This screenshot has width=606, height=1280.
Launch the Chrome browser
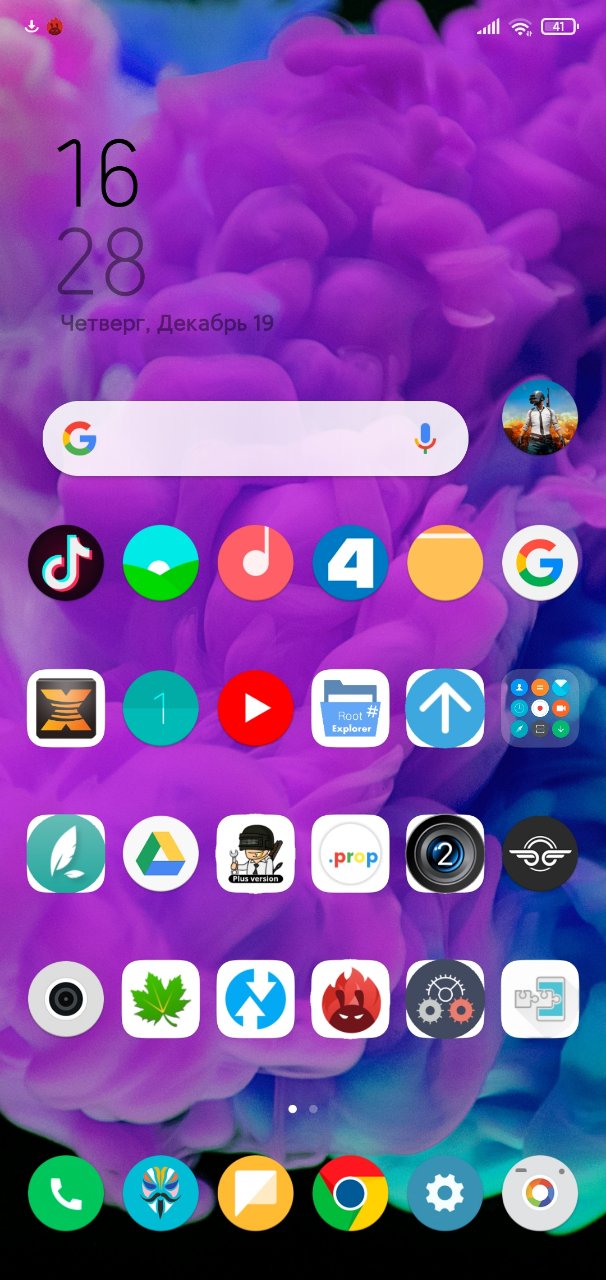[x=350, y=1193]
